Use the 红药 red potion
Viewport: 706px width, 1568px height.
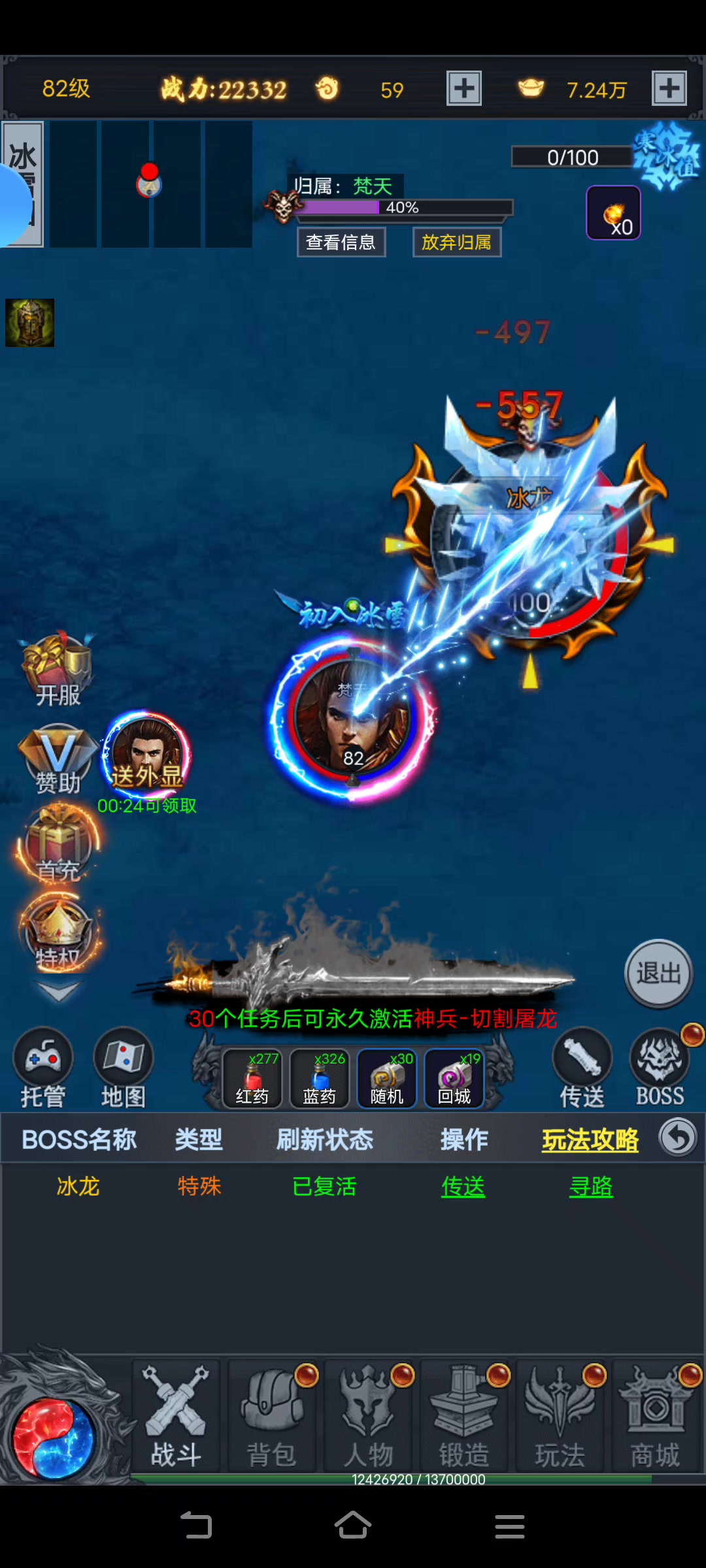click(x=252, y=1078)
